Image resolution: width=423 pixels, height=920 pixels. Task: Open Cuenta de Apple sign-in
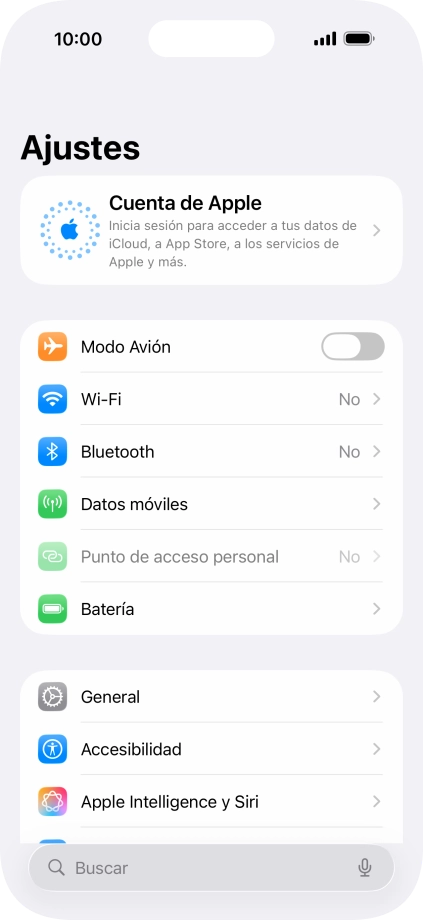(x=211, y=231)
